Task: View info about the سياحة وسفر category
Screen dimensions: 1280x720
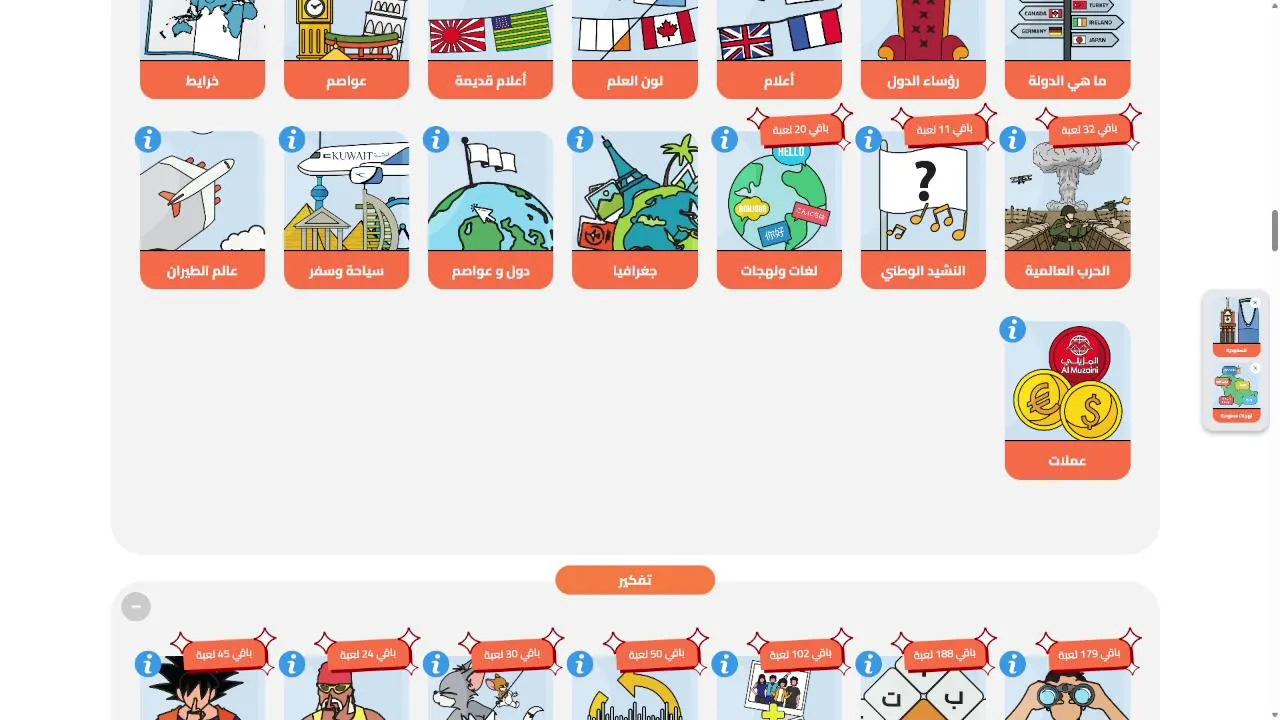Action: point(292,139)
